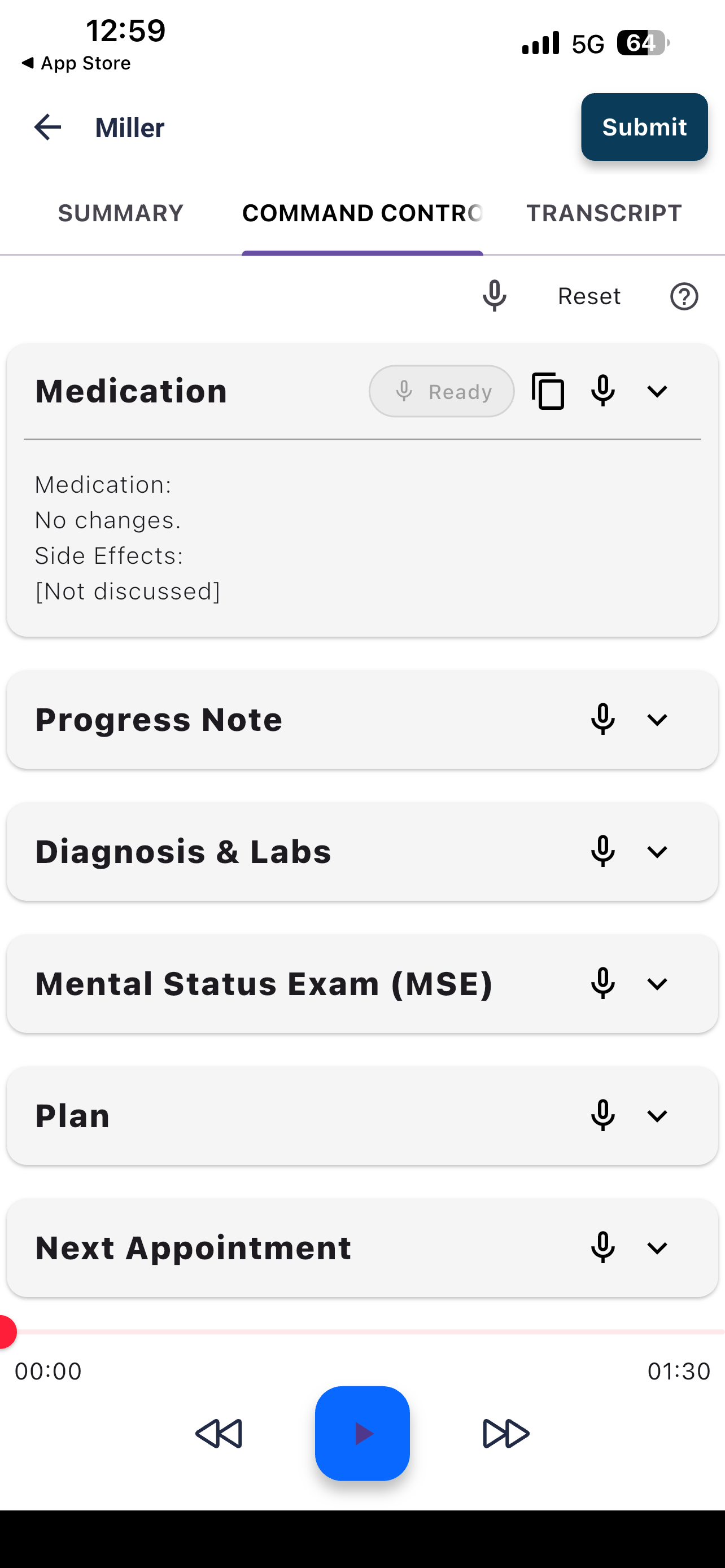This screenshot has width=725, height=1568.
Task: Dictate into the Medication section microphone
Action: click(x=602, y=391)
